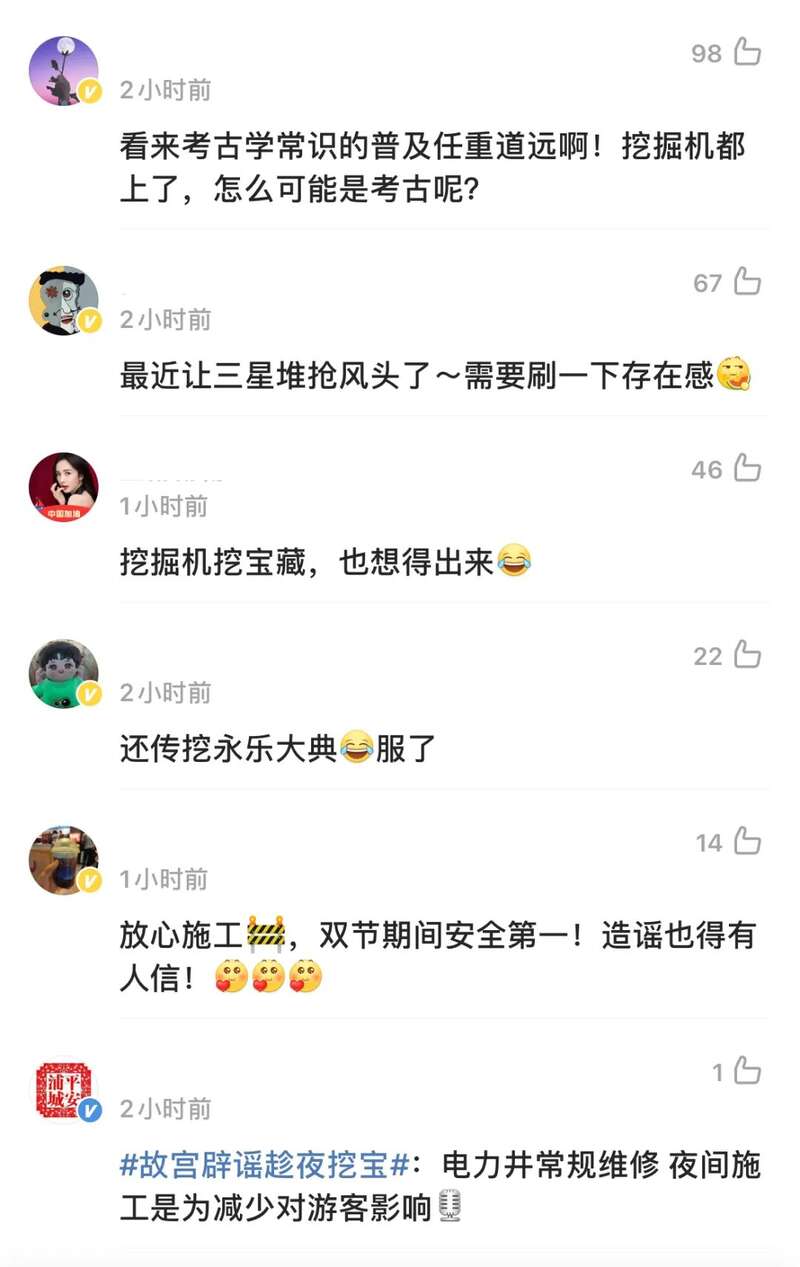800x1267 pixels.
Task: Like the comment 挖掘机挖宝藏，也想得出来
Action: point(747,467)
